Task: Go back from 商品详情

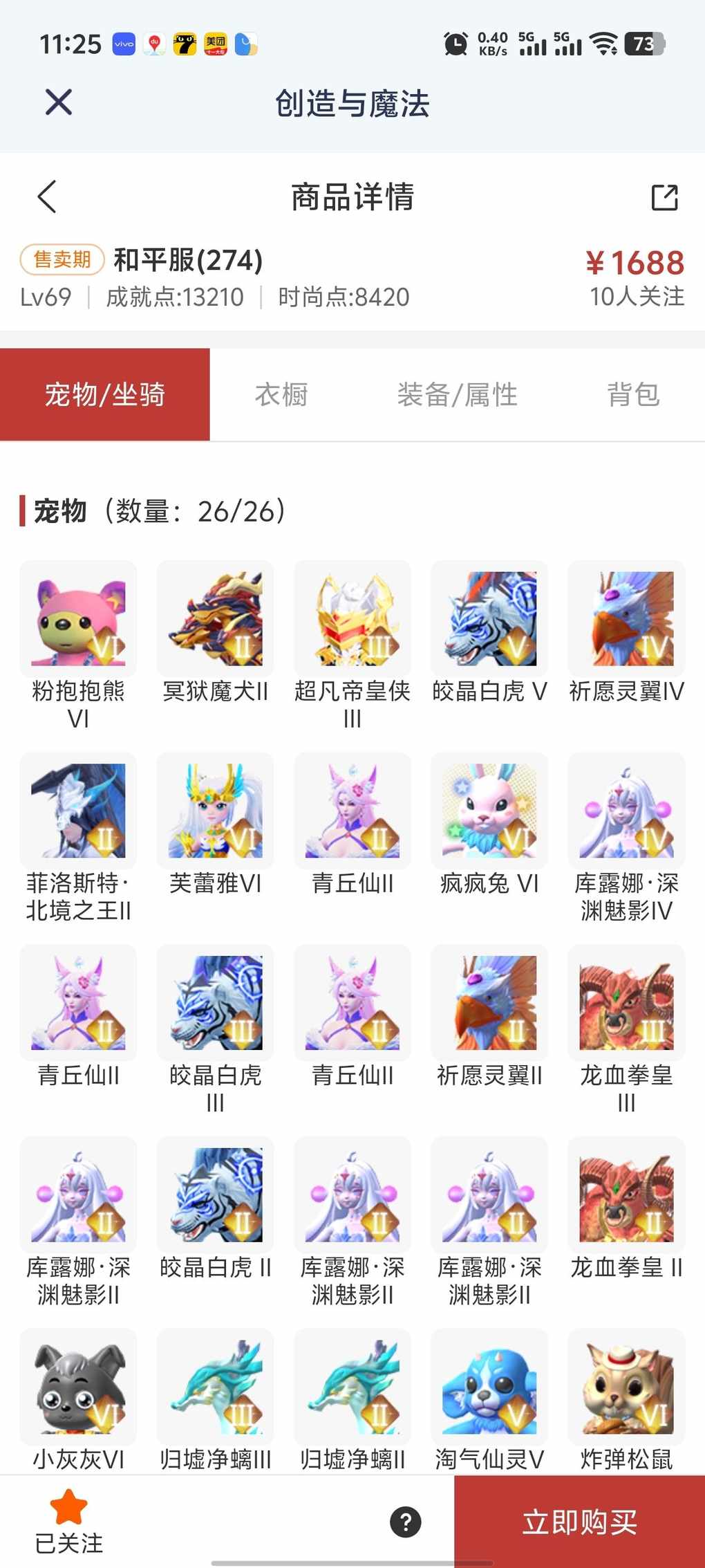Action: click(46, 197)
